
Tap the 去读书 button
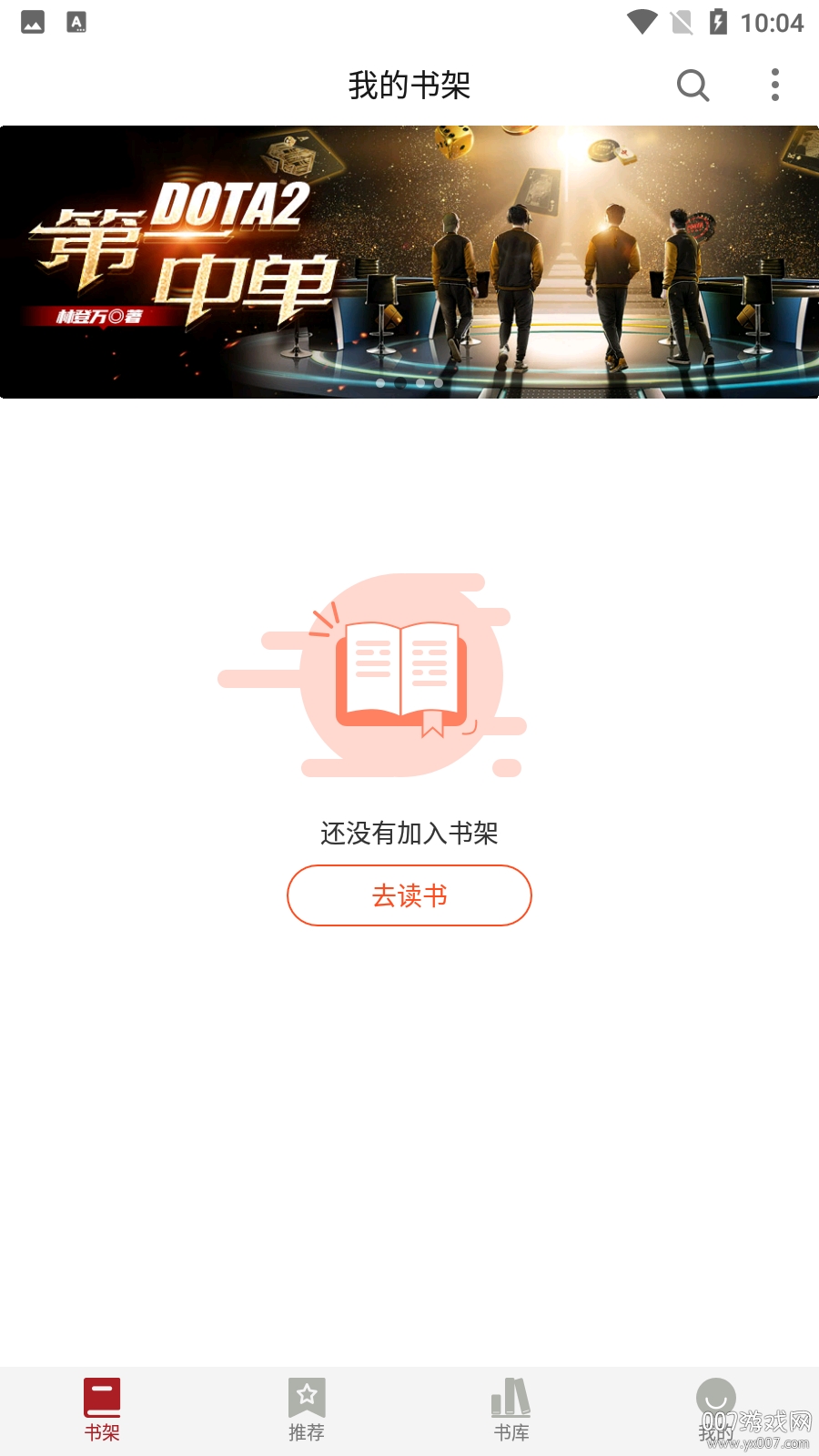tap(409, 895)
